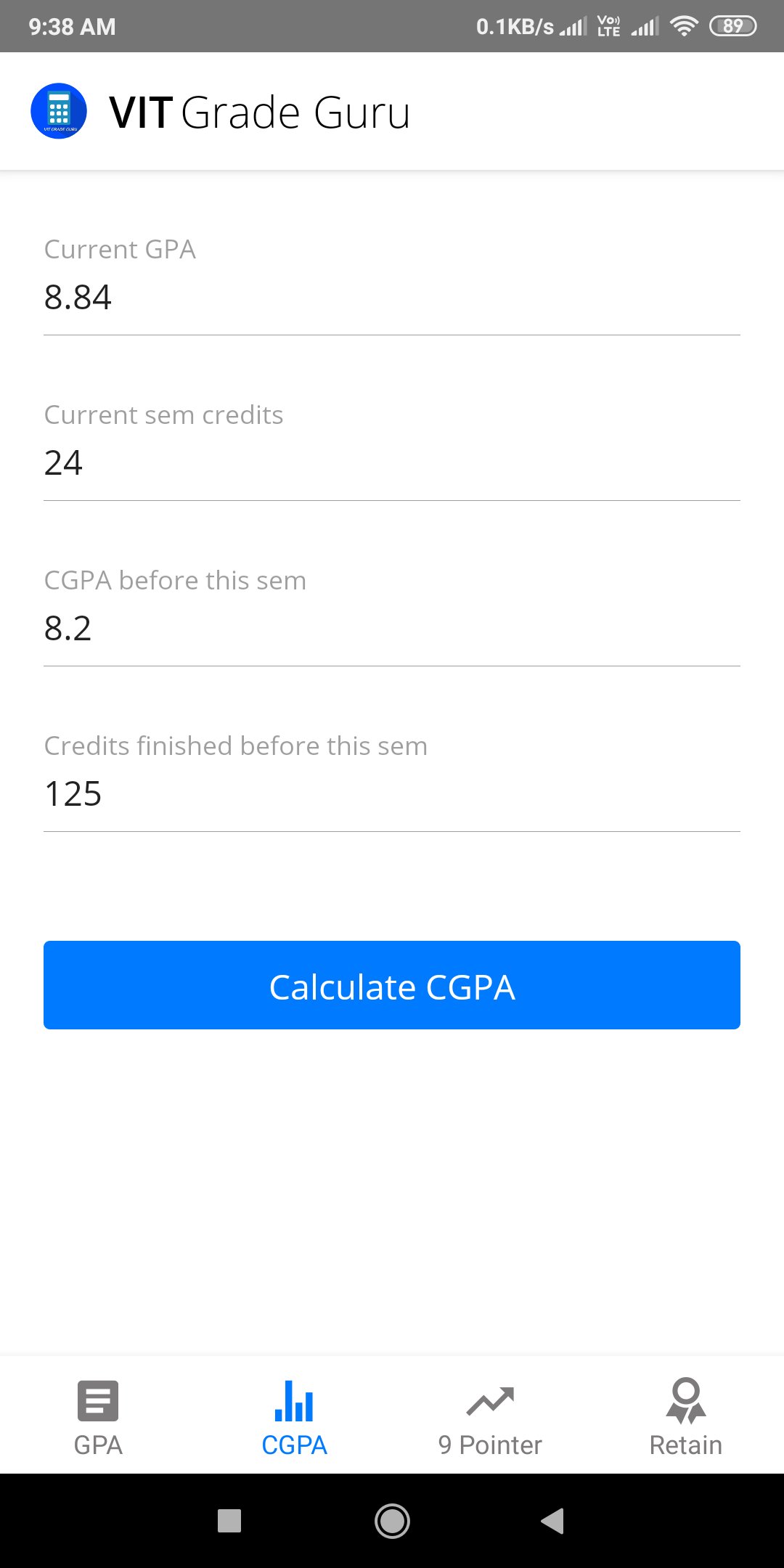This screenshot has height=1568, width=784.
Task: Go to the home screen
Action: [x=392, y=1520]
